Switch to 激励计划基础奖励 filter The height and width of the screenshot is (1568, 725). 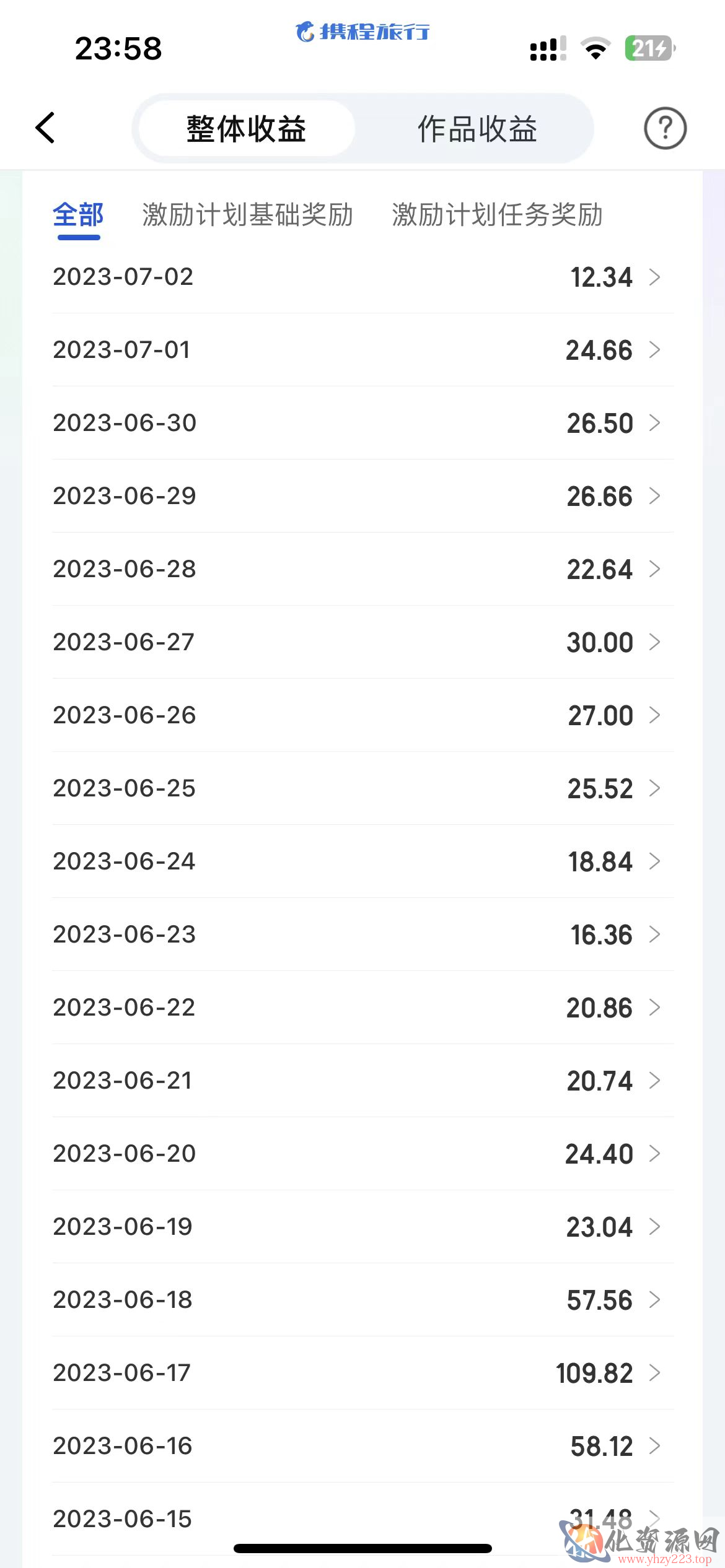(x=248, y=215)
